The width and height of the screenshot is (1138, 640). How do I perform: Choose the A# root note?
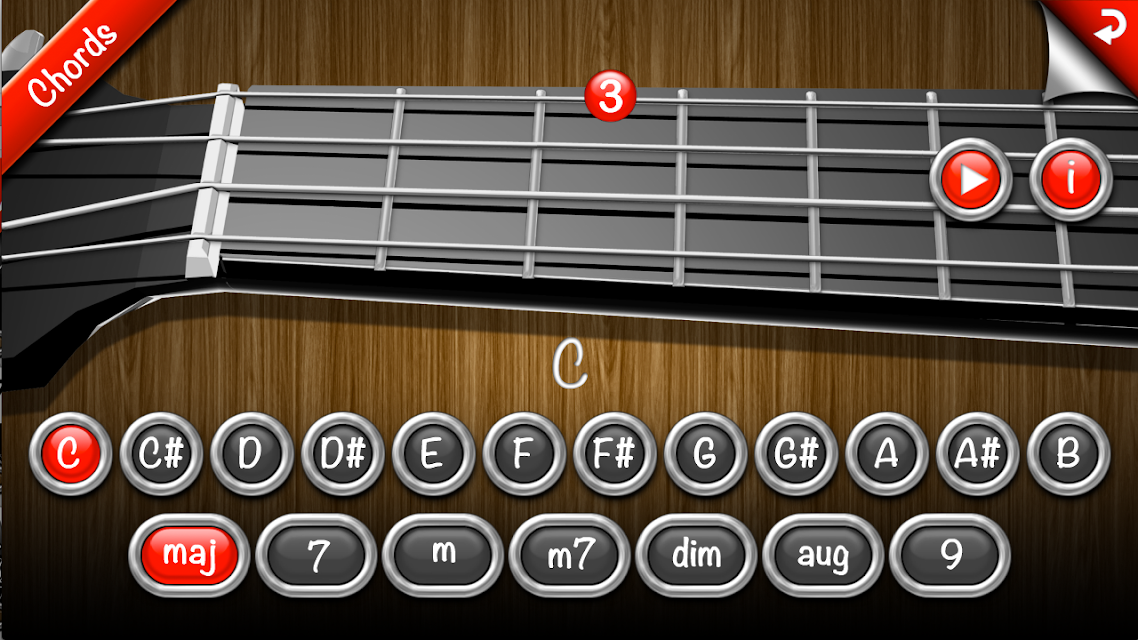pyautogui.click(x=978, y=454)
